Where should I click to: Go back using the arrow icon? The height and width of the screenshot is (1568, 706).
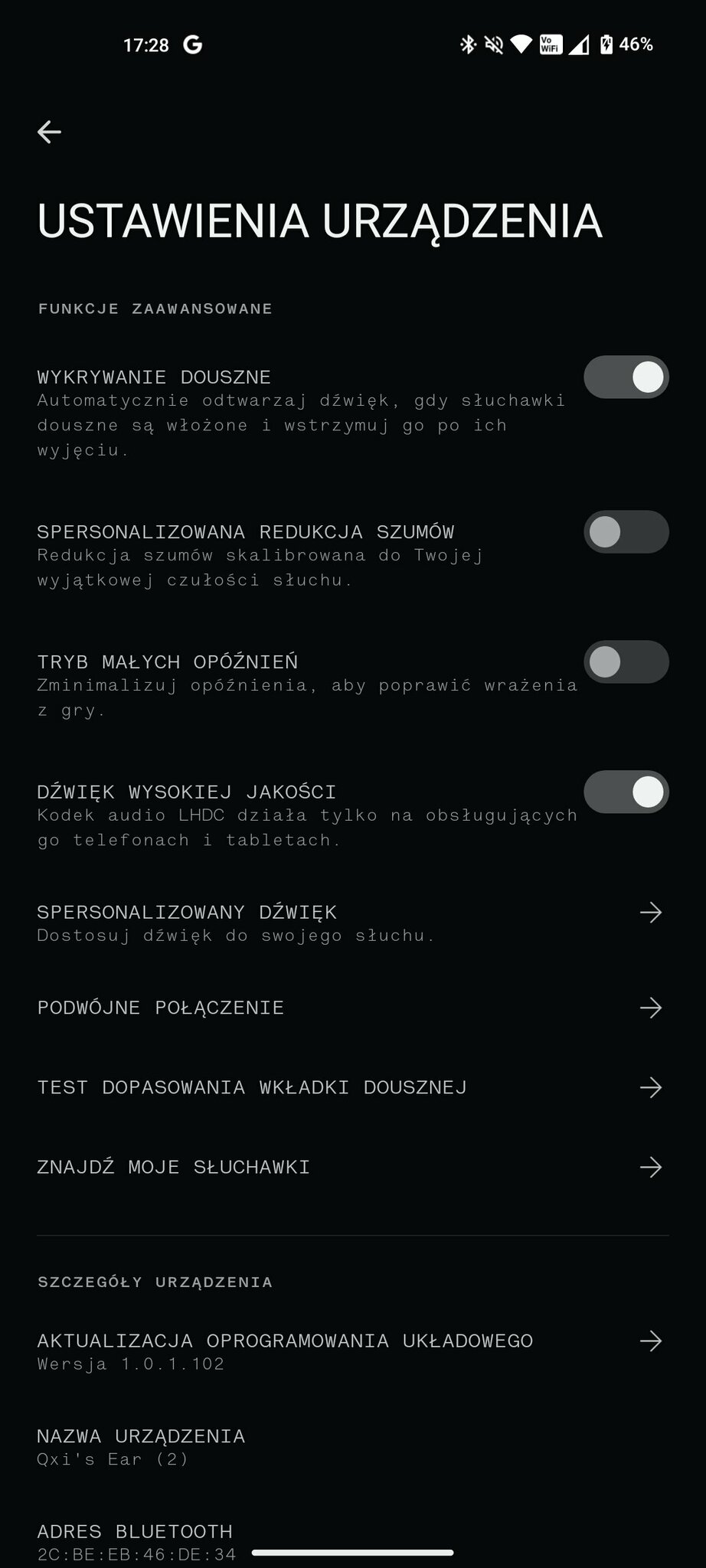(x=49, y=132)
